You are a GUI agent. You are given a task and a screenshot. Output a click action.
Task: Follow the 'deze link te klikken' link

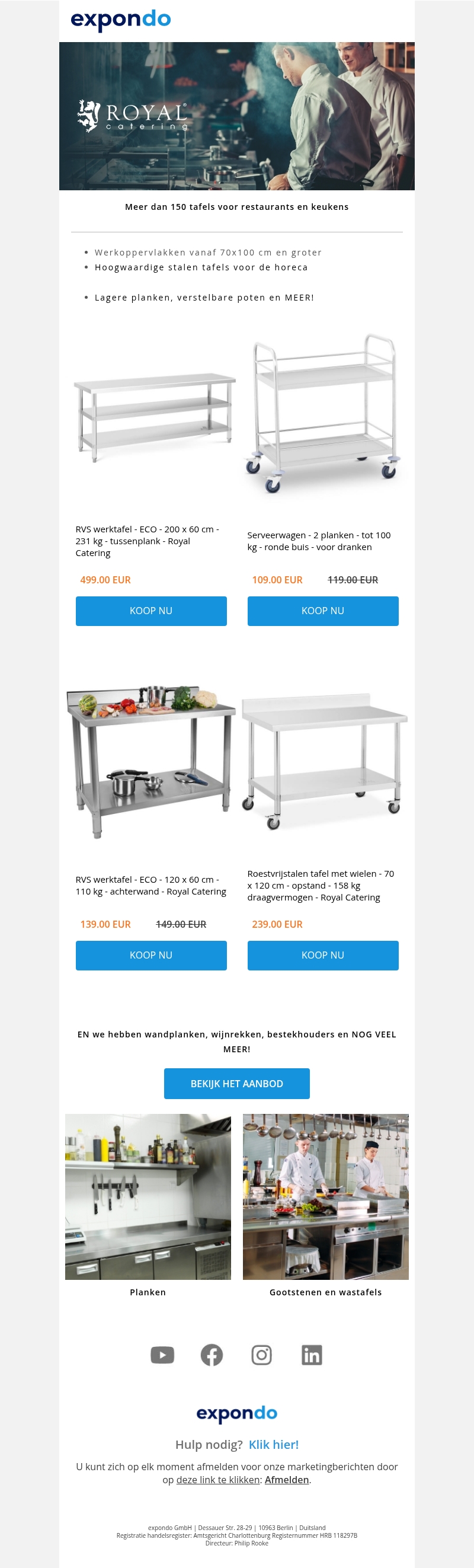(218, 1480)
